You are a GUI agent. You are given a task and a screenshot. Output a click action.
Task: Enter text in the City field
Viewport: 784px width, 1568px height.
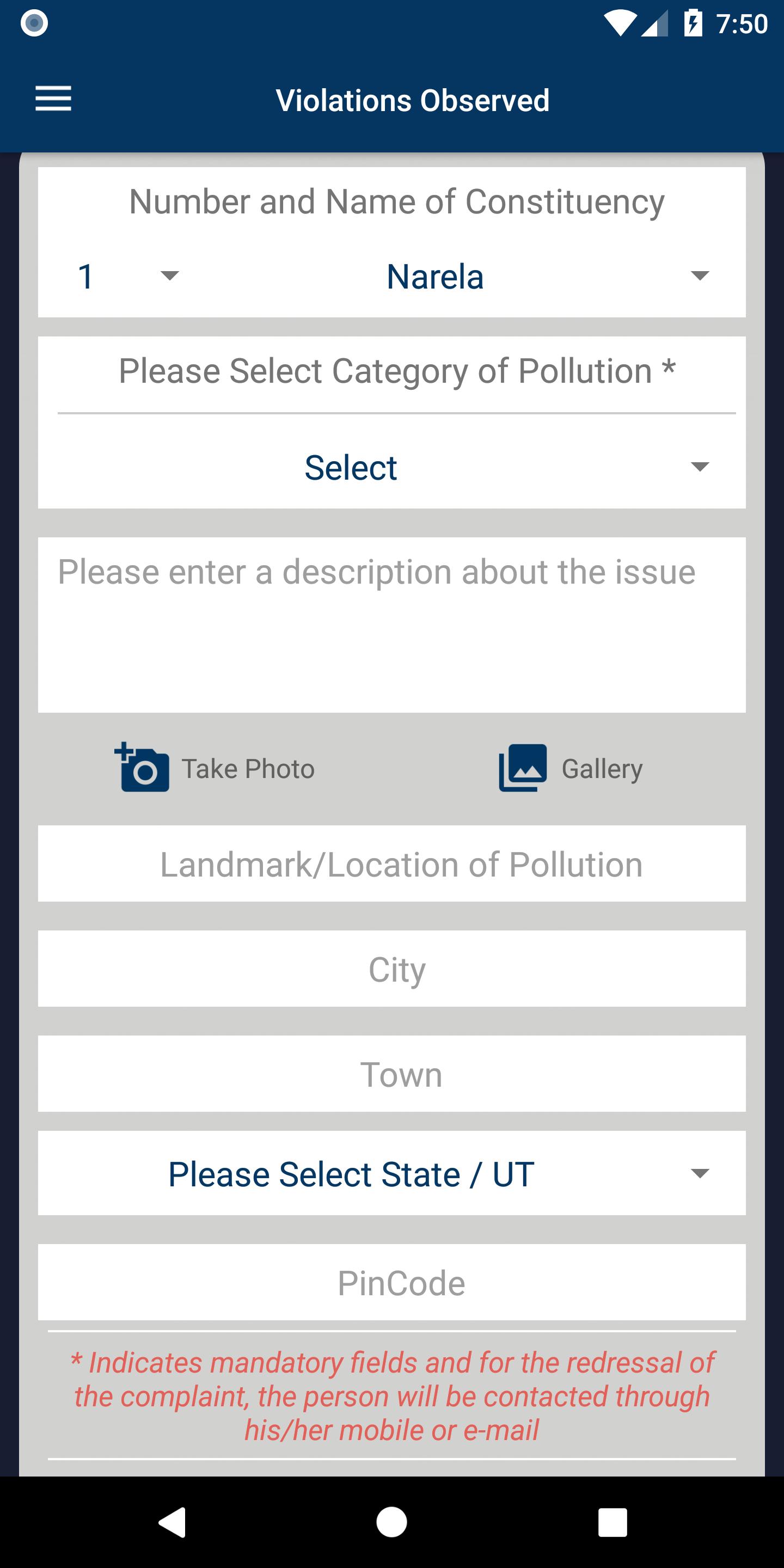pyautogui.click(x=391, y=969)
